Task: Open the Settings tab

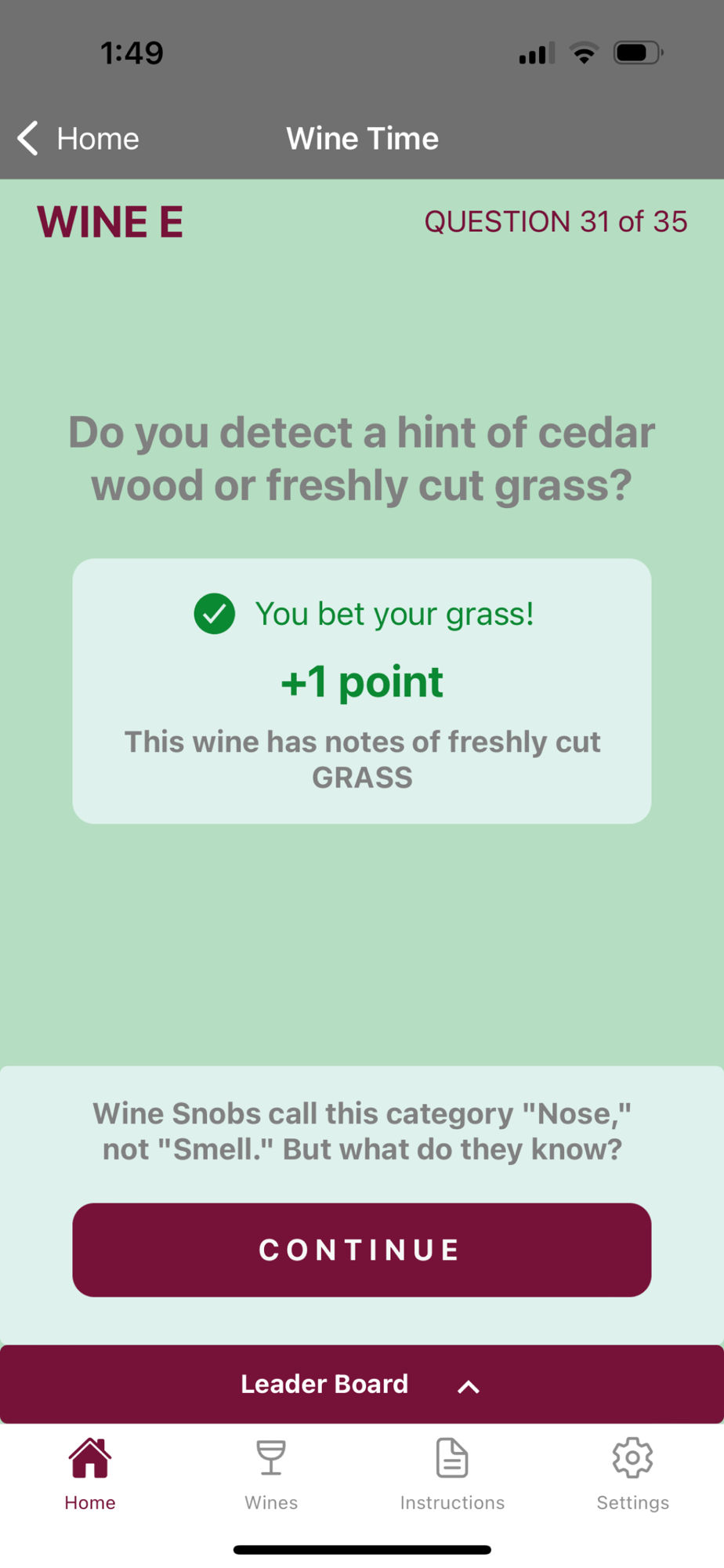Action: point(632,1474)
